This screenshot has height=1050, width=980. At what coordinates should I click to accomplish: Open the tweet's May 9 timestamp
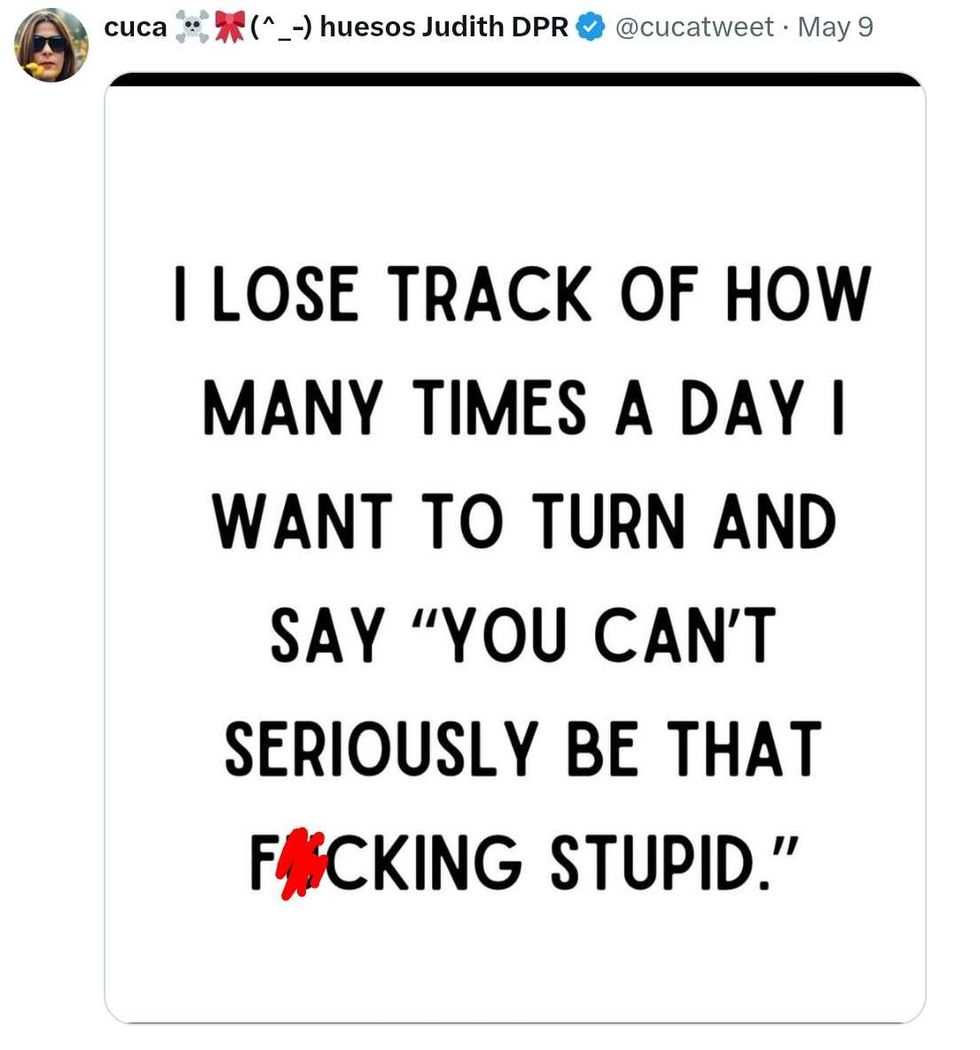pyautogui.click(x=835, y=27)
